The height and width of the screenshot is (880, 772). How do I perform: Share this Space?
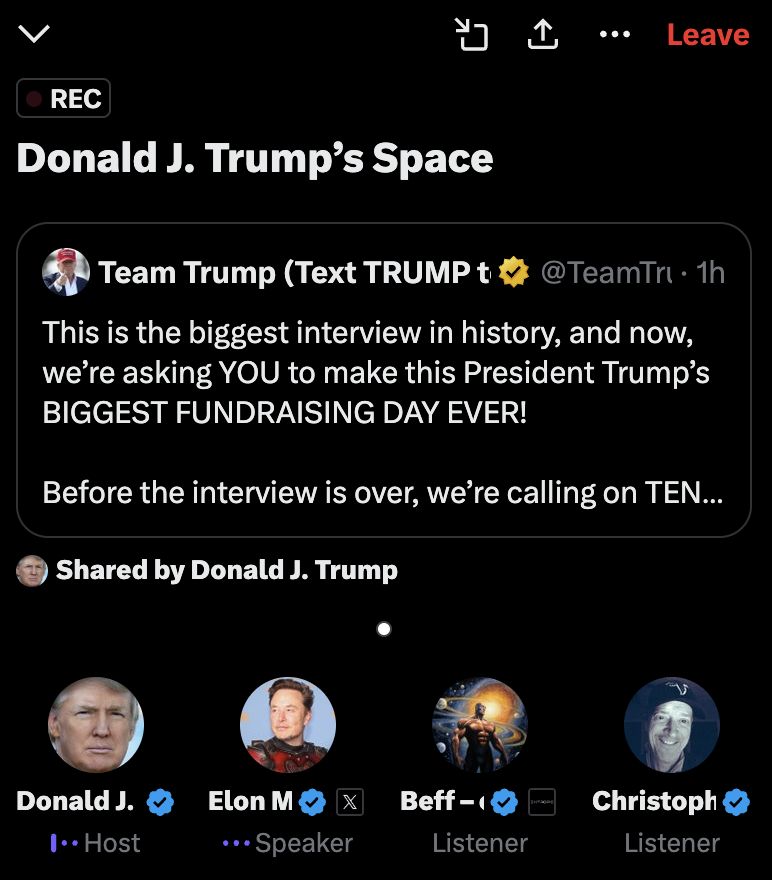tap(541, 34)
